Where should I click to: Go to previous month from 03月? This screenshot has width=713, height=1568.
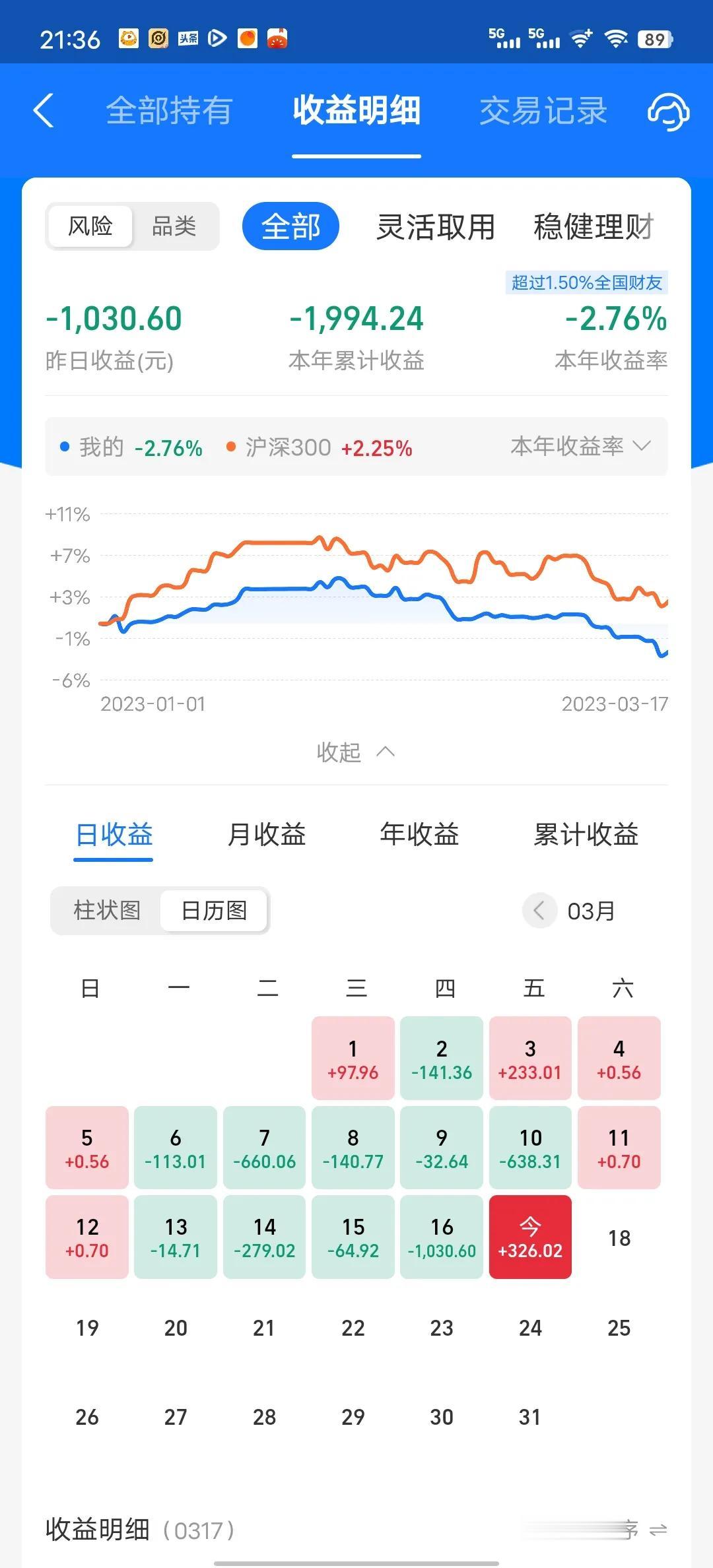(x=539, y=911)
